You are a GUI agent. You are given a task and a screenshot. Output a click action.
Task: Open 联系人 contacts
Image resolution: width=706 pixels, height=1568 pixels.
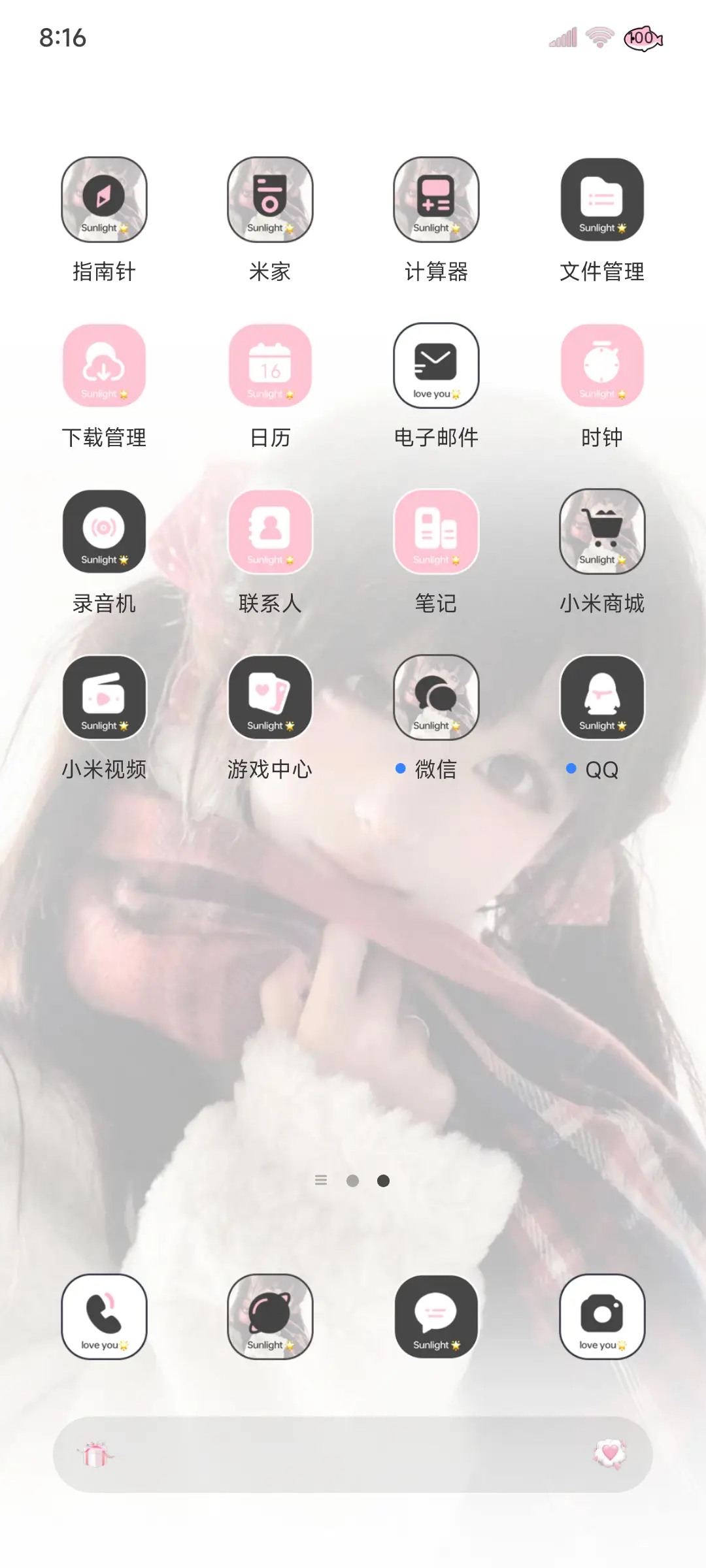click(x=270, y=532)
